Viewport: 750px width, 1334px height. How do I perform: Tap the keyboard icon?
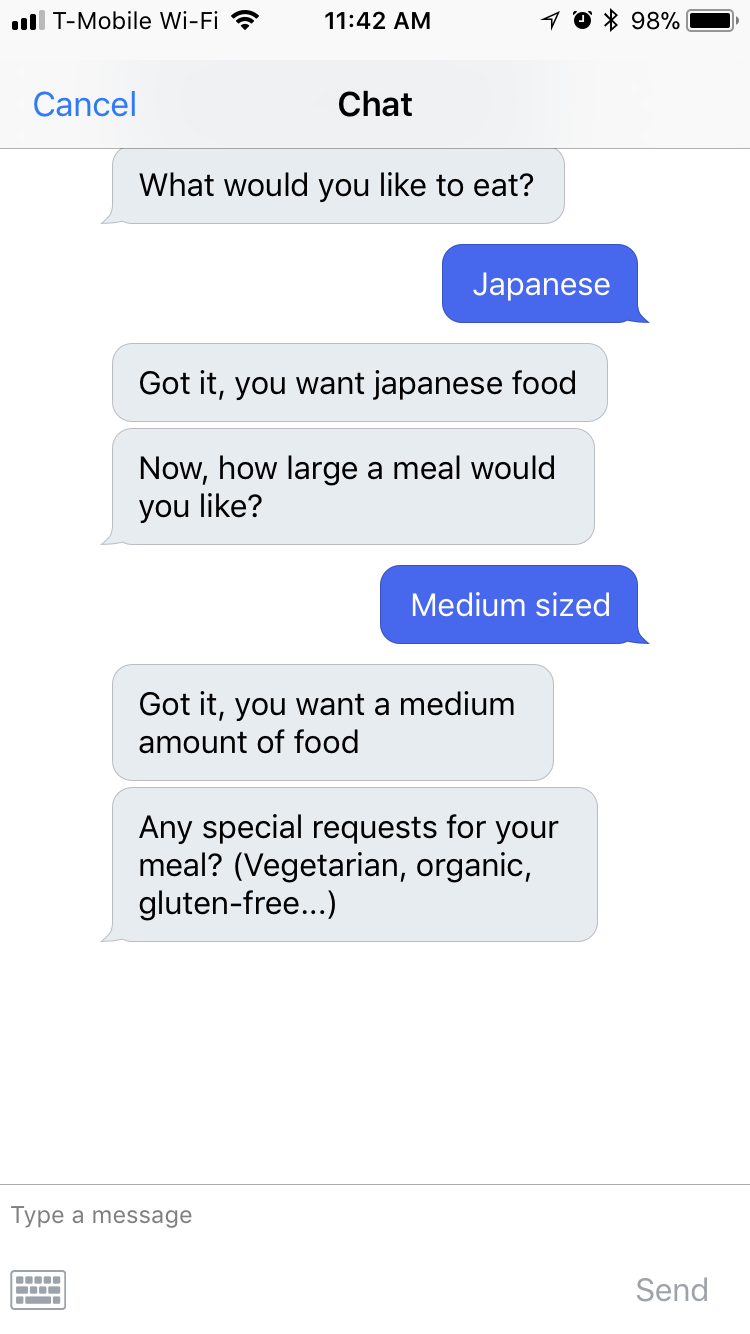point(38,1289)
